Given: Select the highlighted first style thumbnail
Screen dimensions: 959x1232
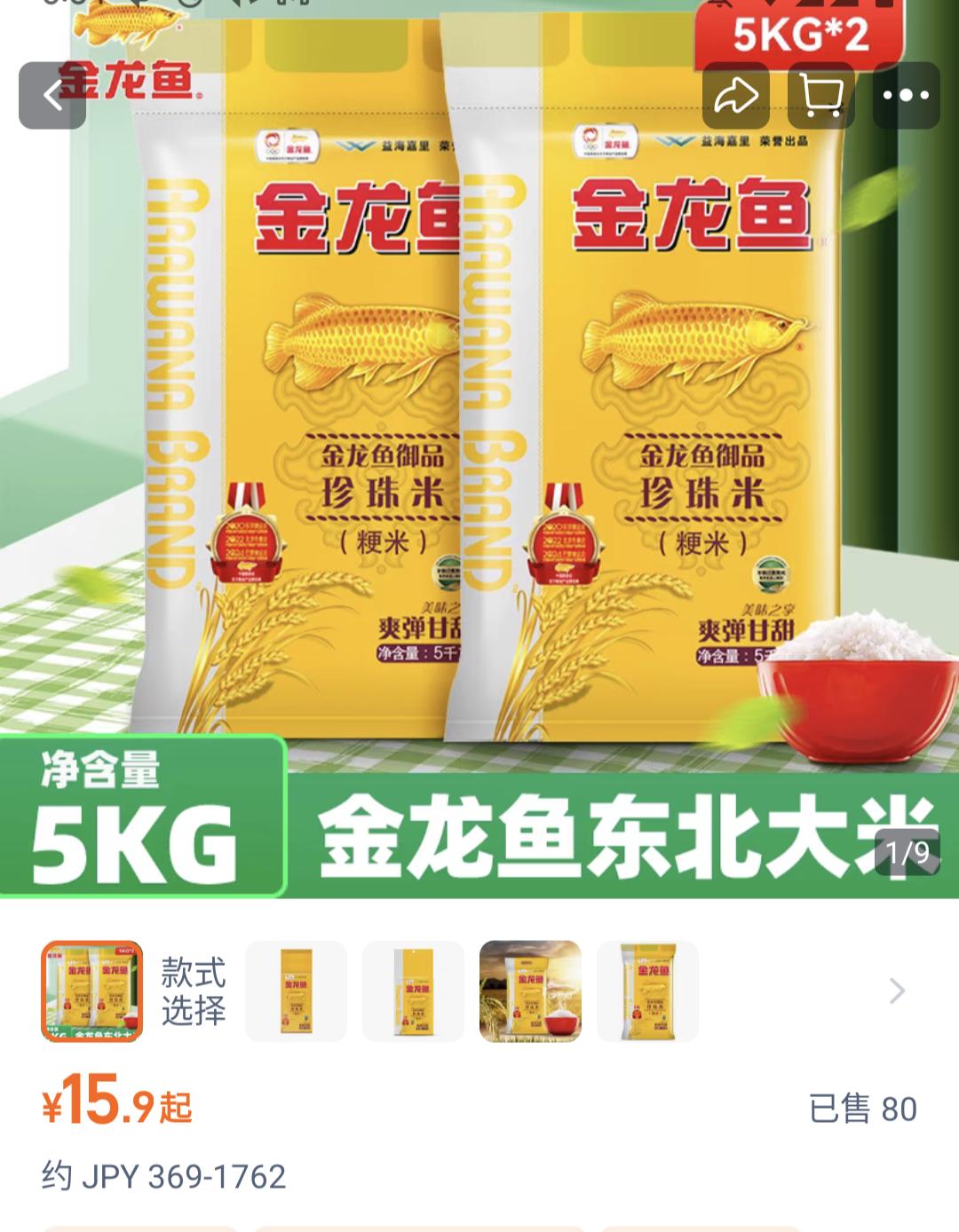Looking at the screenshot, I should [x=92, y=991].
